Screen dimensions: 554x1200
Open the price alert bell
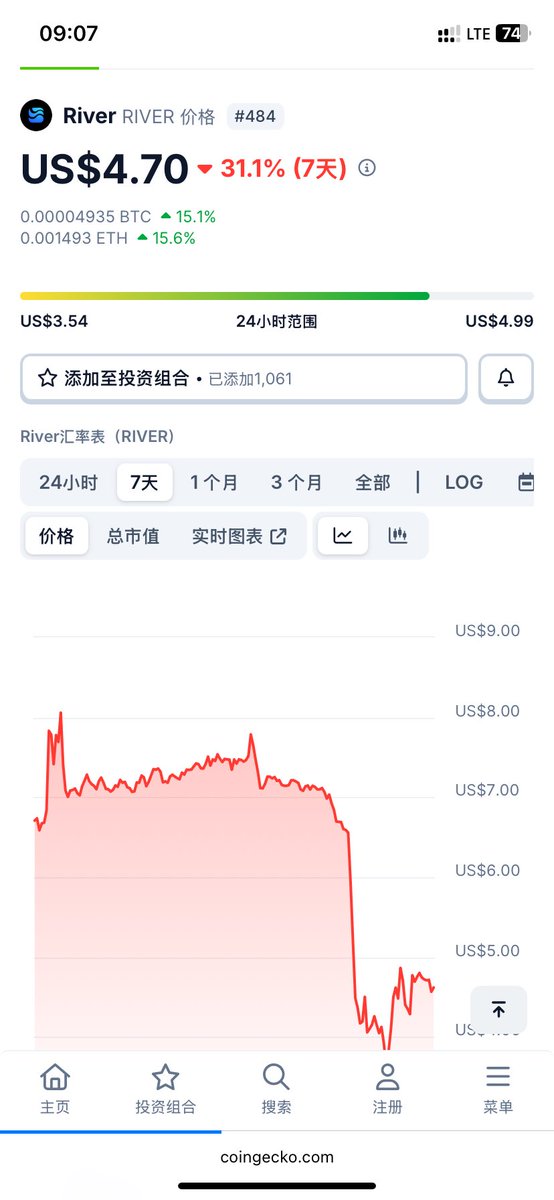[x=506, y=378]
